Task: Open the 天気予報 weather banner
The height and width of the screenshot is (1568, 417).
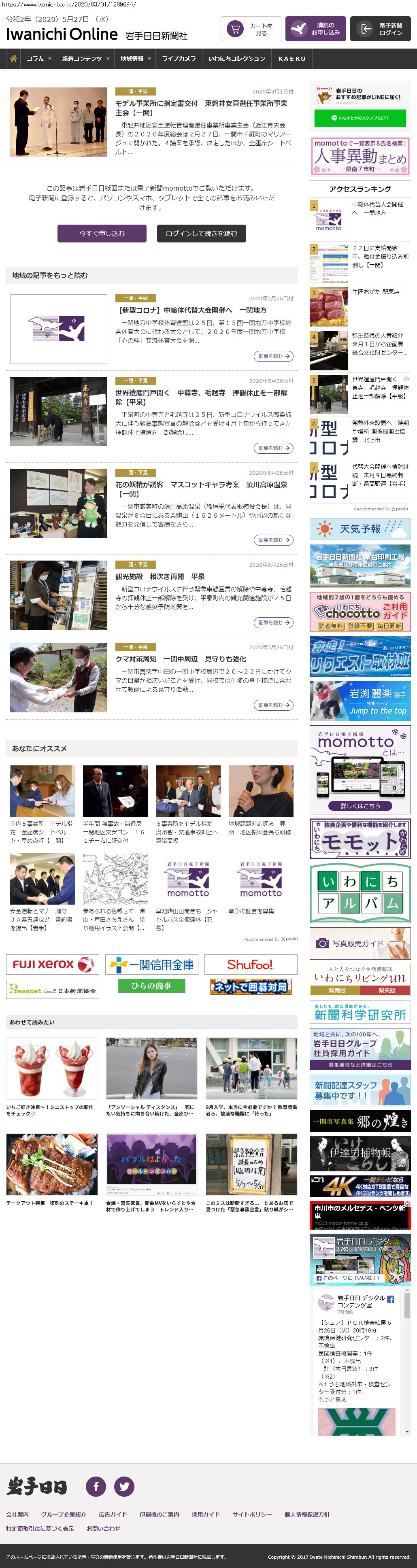Action: click(360, 529)
